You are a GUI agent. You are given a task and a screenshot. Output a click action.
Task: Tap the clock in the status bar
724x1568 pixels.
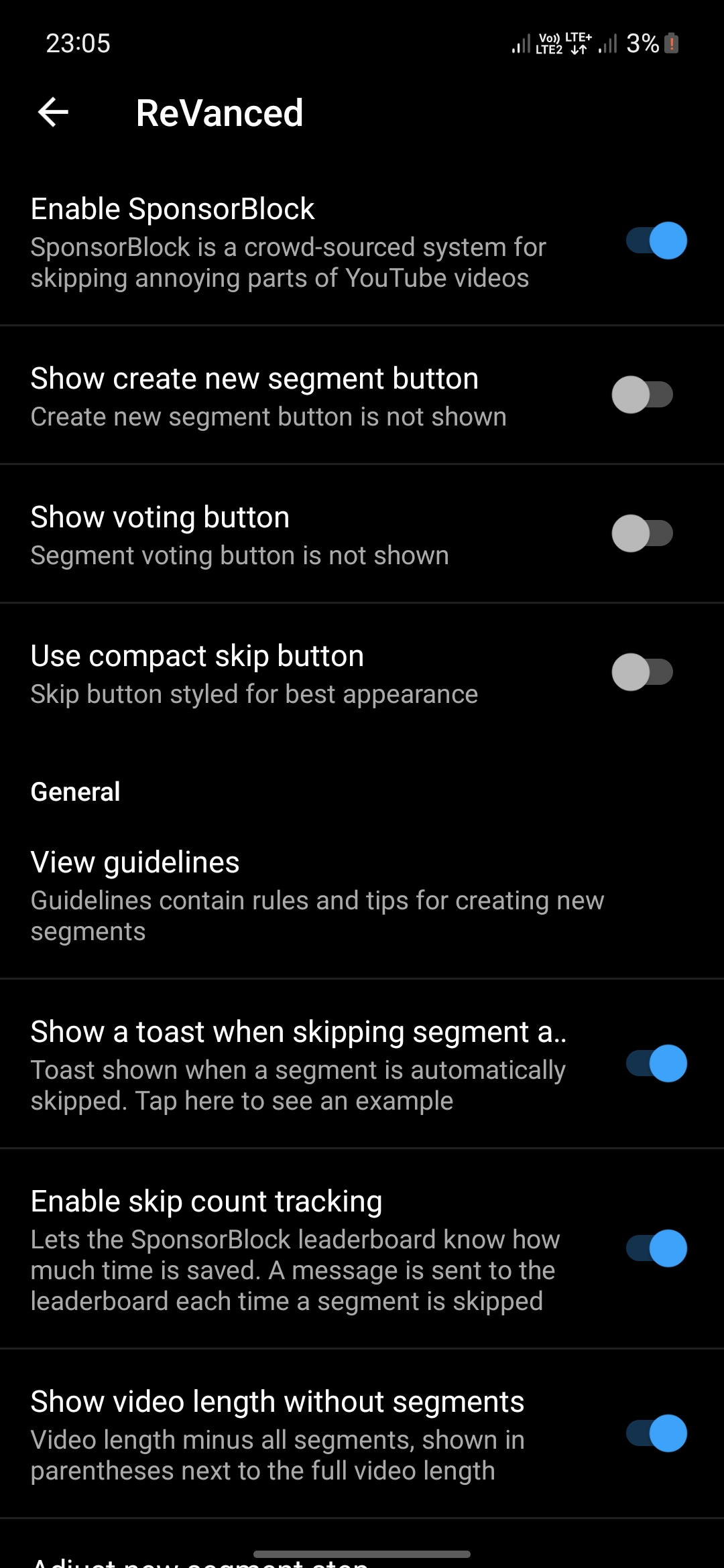tap(78, 43)
